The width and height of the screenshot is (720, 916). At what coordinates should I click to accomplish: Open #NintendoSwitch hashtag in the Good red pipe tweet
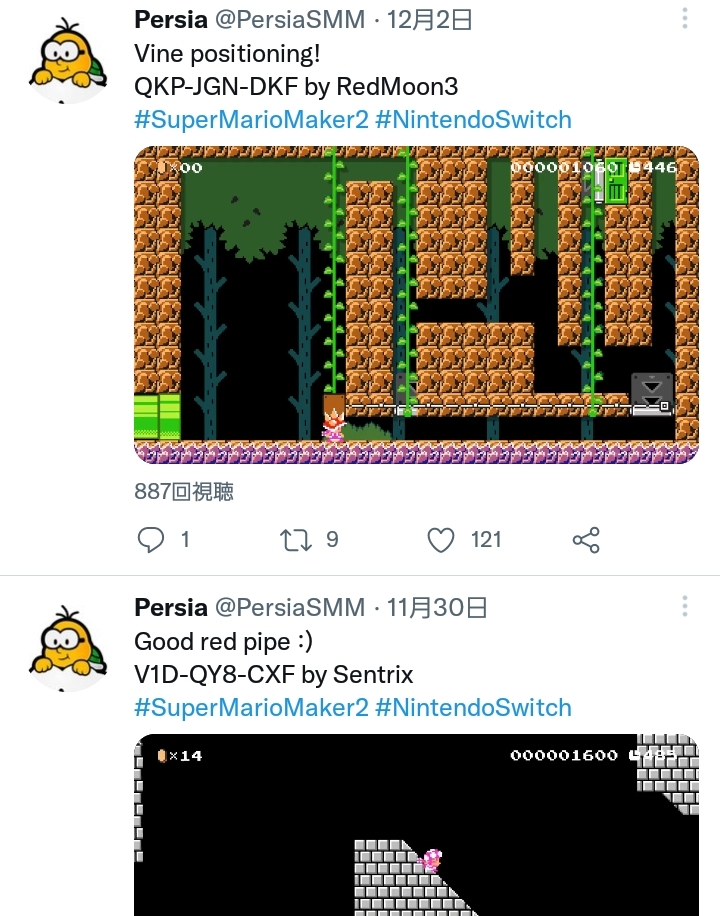tap(473, 708)
